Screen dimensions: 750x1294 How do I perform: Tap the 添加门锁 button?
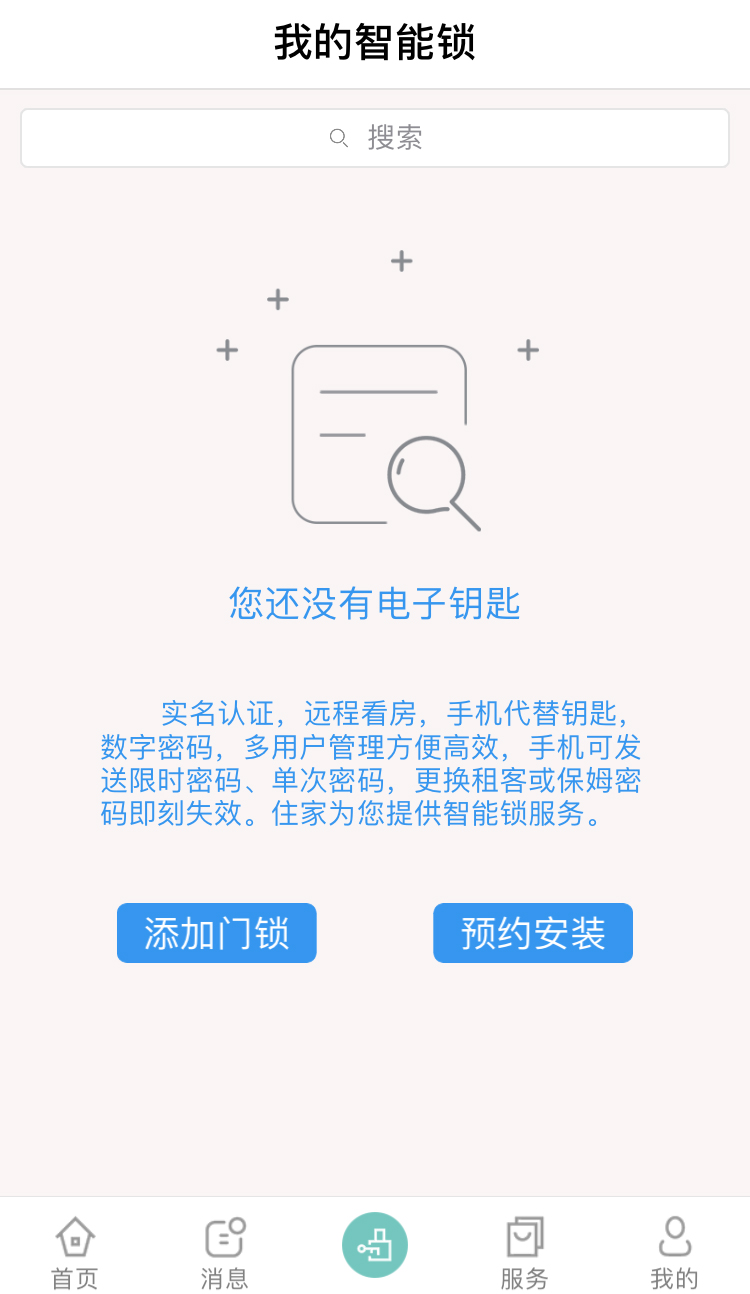pyautogui.click(x=217, y=933)
